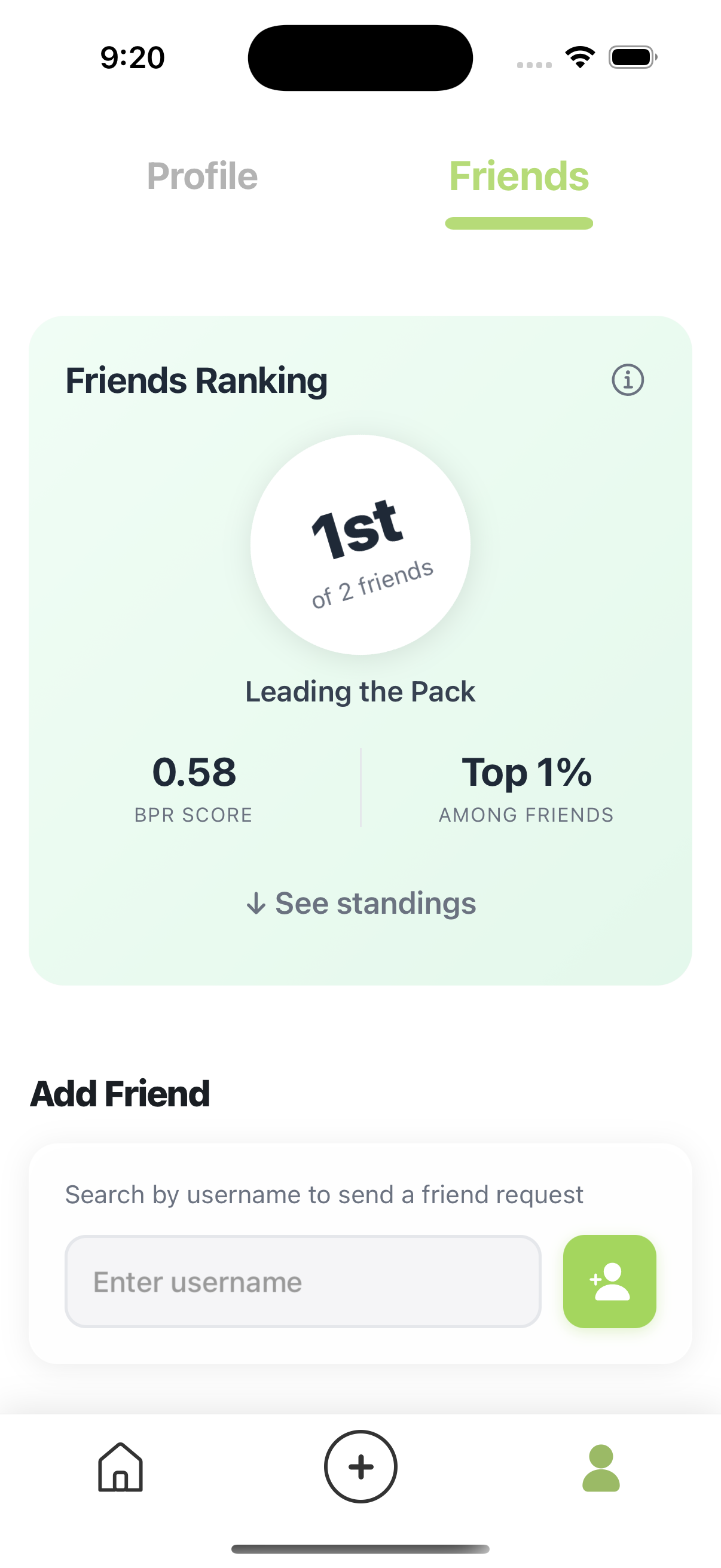Go to the home tab
Viewport: 721px width, 1568px height.
121,1467
